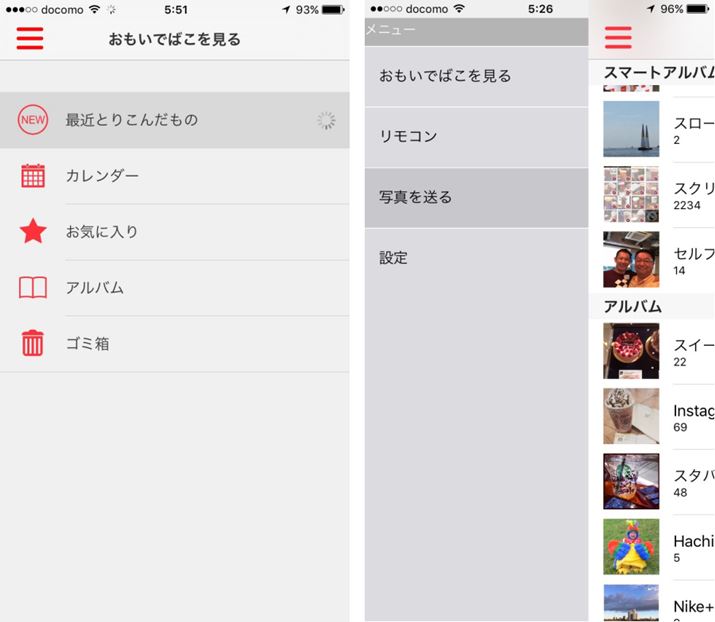Go to カレンダー view
The height and width of the screenshot is (622, 715).
point(175,176)
